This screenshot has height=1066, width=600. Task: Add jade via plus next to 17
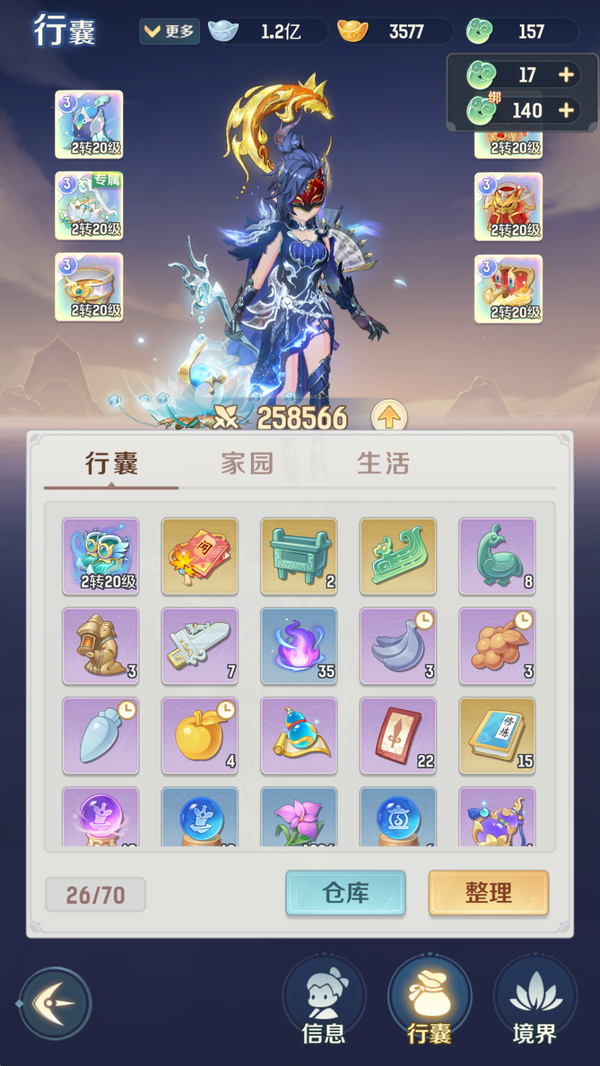click(x=566, y=75)
